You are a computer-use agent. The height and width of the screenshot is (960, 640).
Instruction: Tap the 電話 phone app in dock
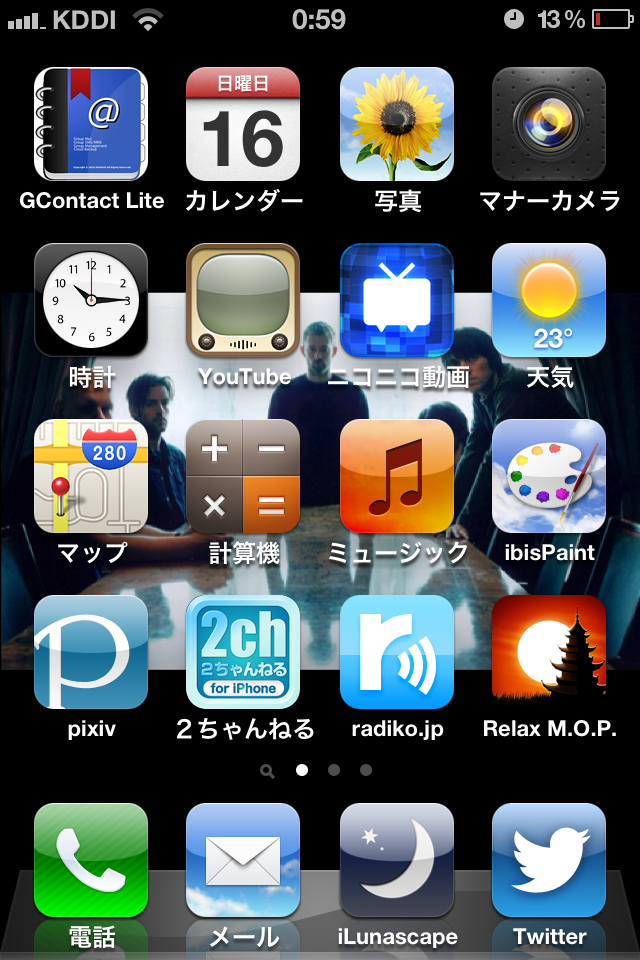(91, 860)
